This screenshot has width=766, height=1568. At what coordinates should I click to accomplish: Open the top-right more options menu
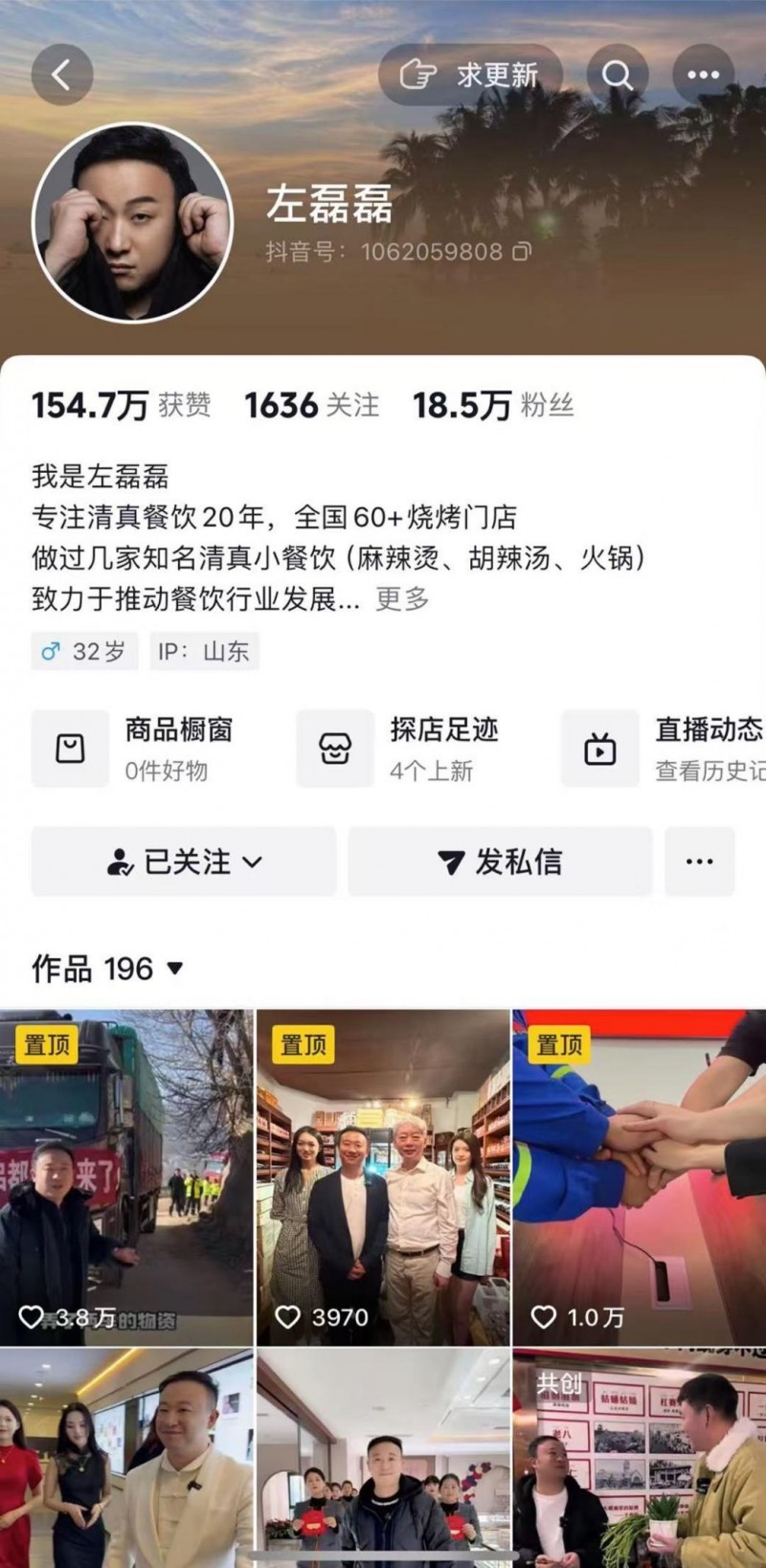705,74
